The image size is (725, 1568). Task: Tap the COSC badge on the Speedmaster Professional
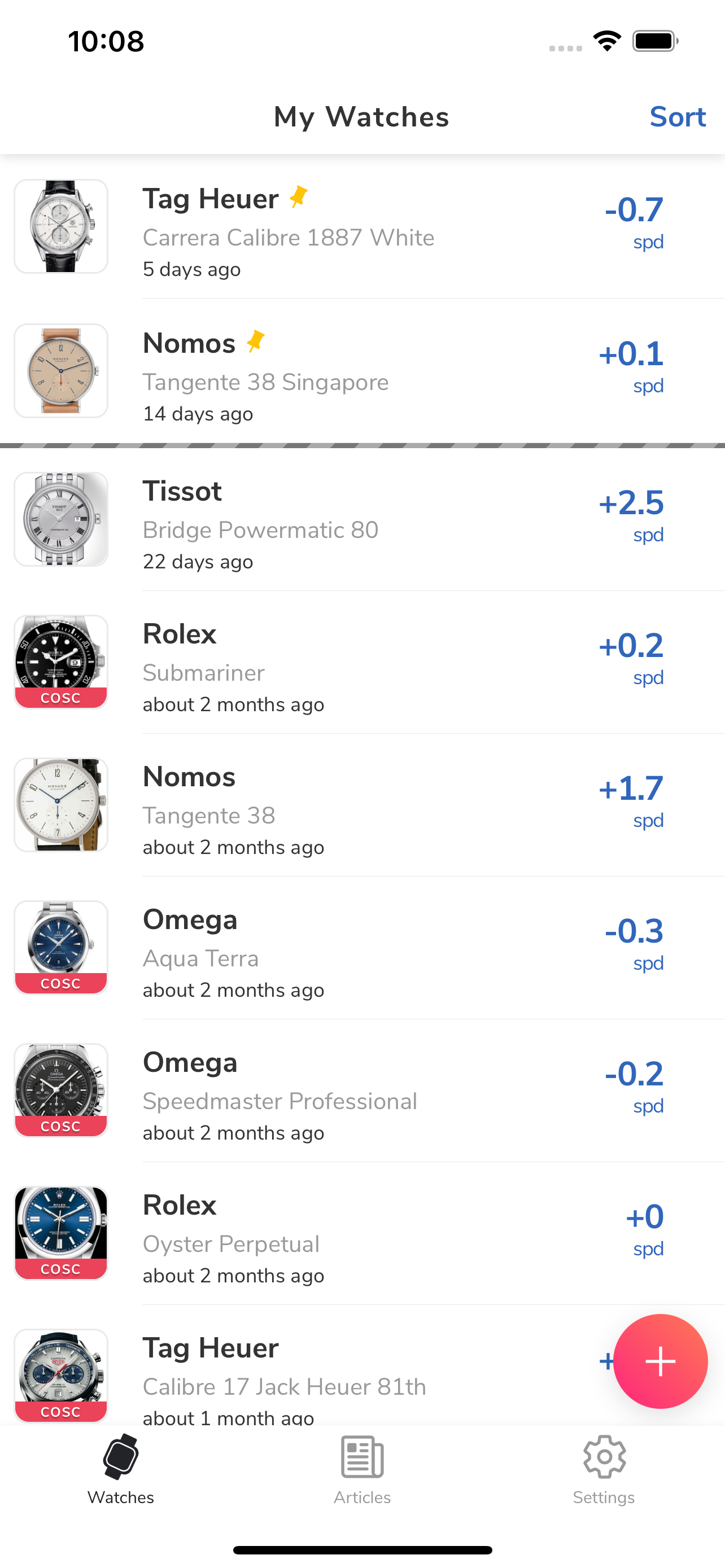[x=61, y=1126]
